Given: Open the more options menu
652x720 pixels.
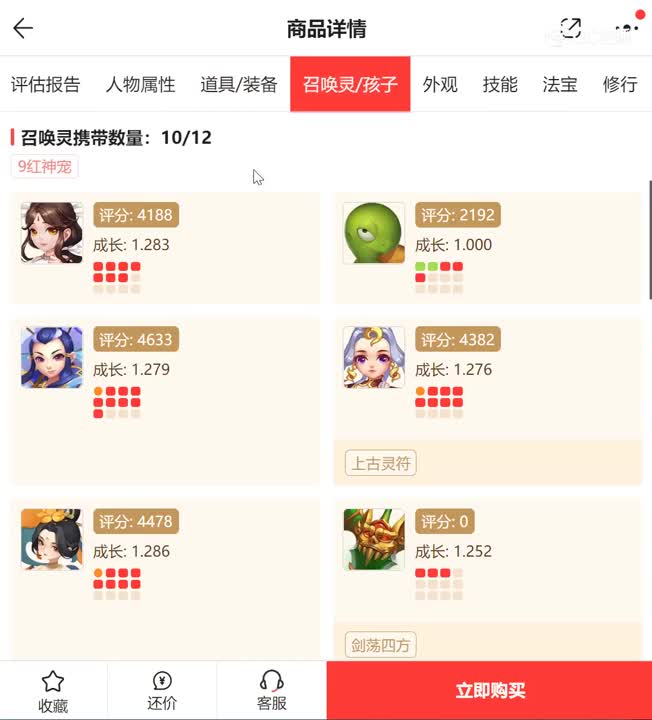Looking at the screenshot, I should click(x=627, y=28).
